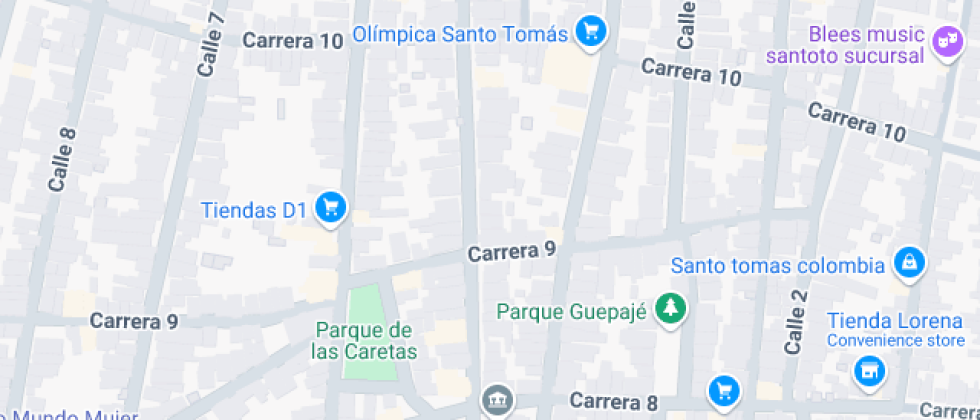
Task: Open the Olímpica Santo Tomás store pin
Action: coord(592,32)
